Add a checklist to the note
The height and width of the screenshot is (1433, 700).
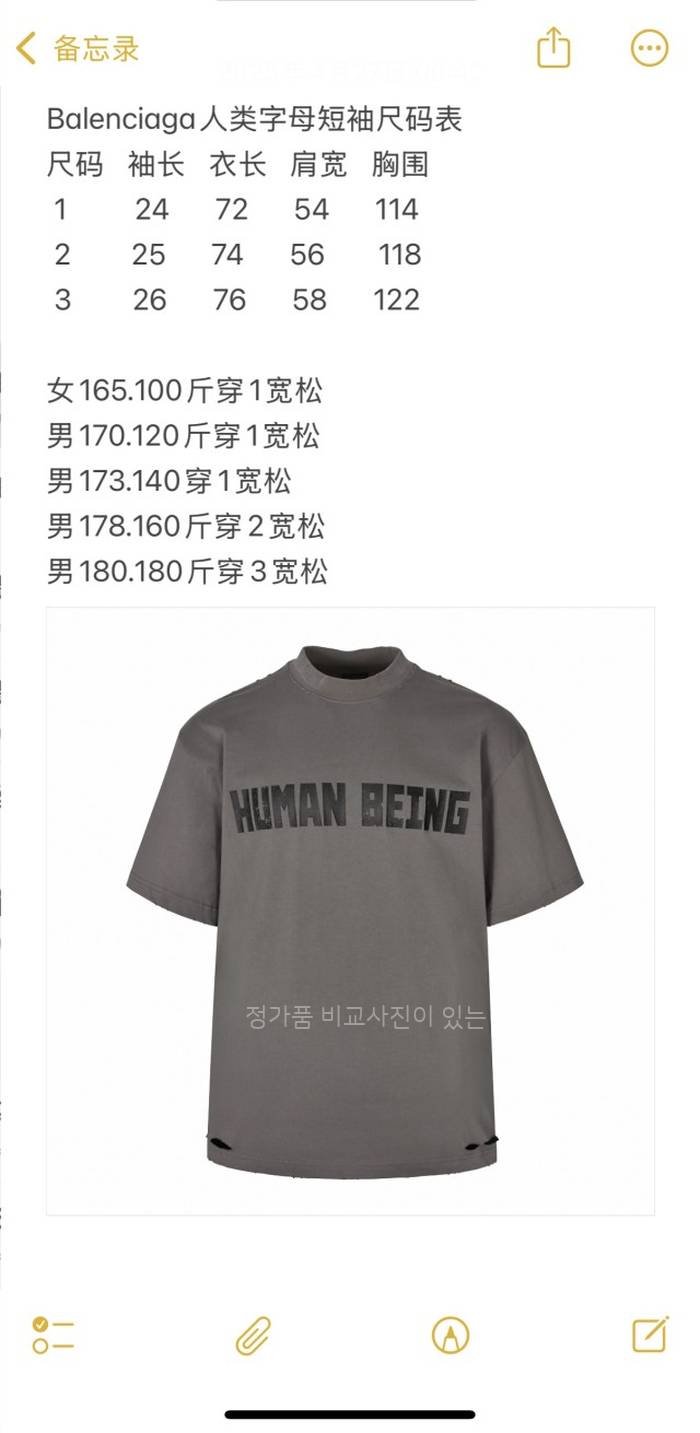[53, 1335]
